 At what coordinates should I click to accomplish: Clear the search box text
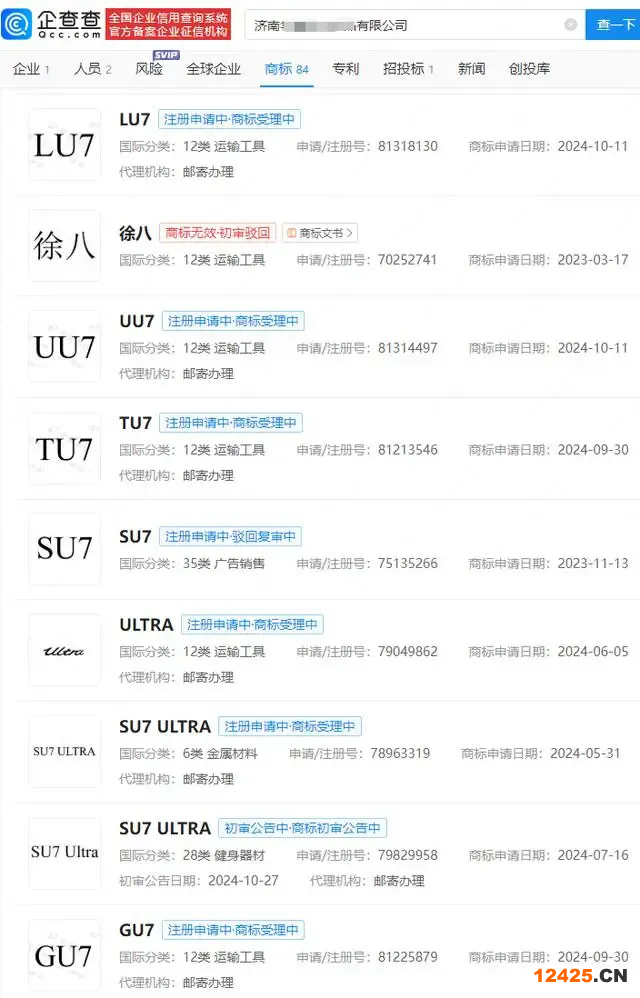pos(570,25)
